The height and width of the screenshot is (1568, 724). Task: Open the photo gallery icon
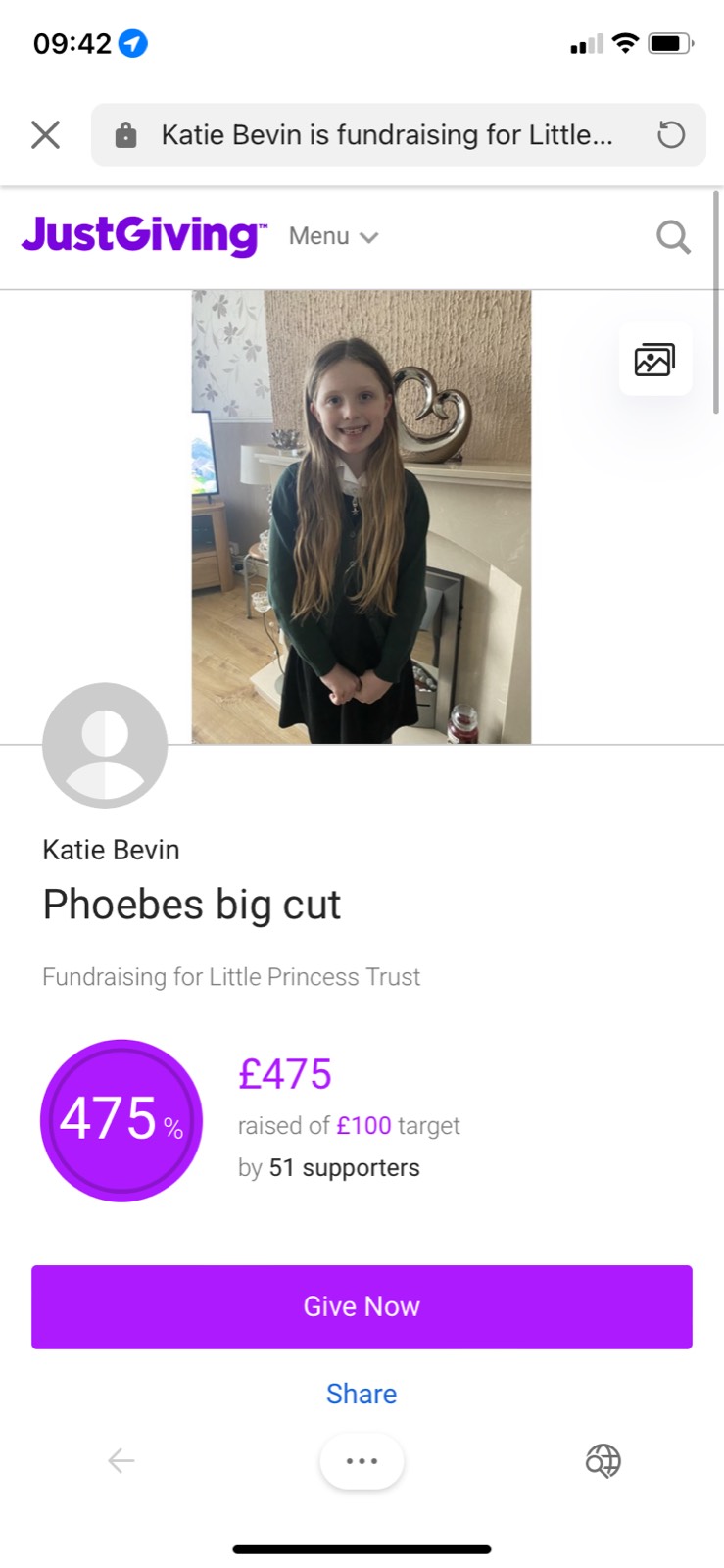tap(654, 360)
